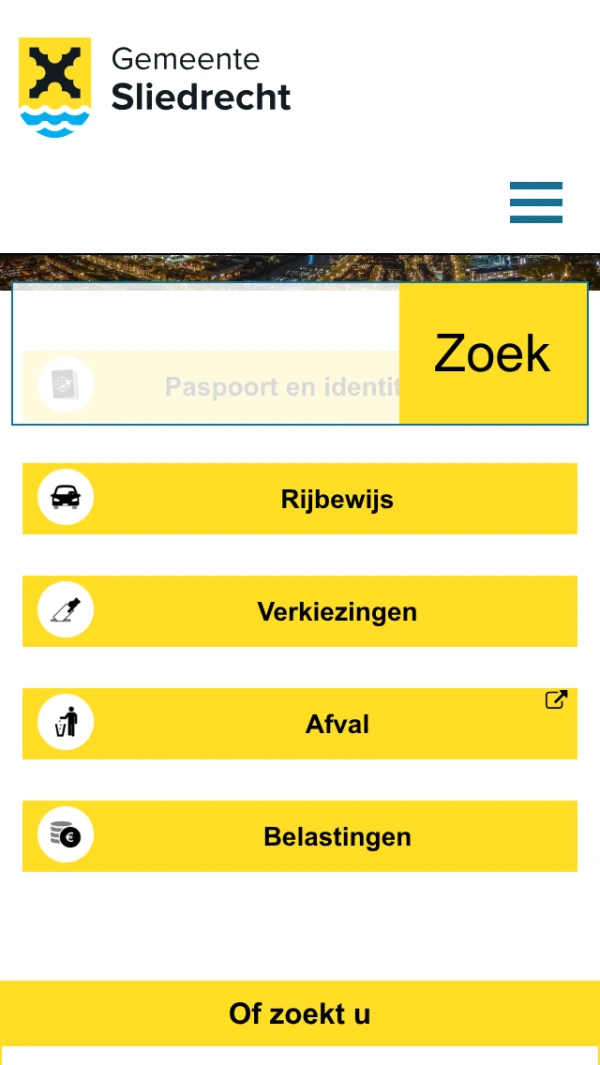View the Belastingen section
Image resolution: width=600 pixels, height=1065 pixels.
point(300,836)
